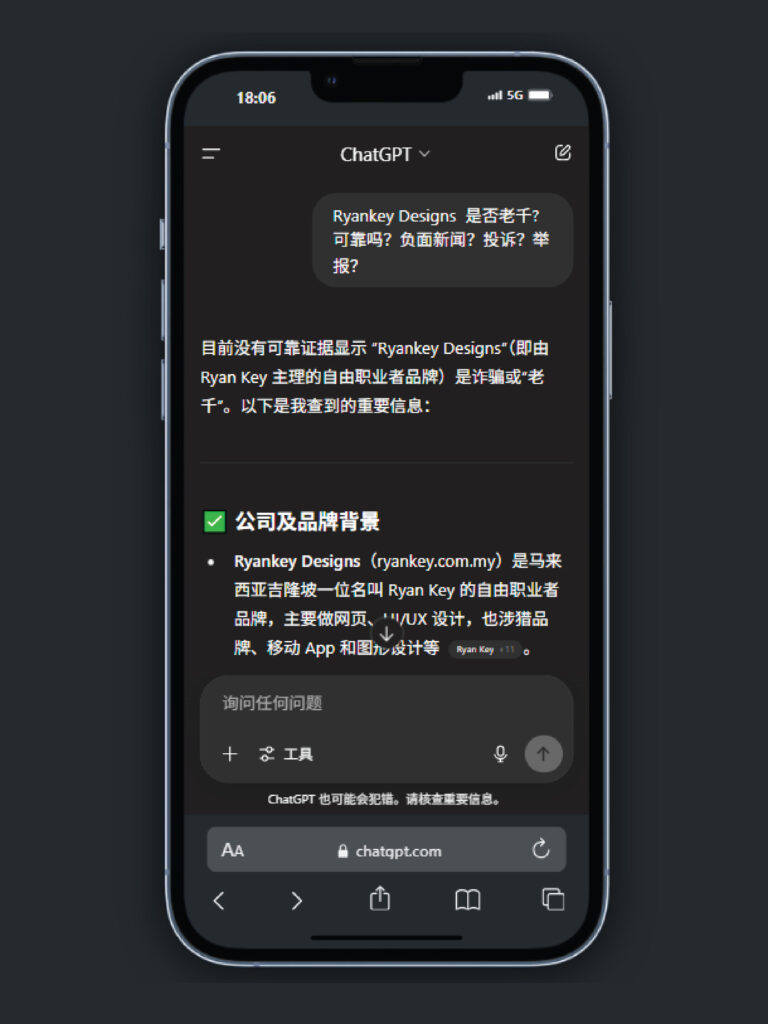Viewport: 768px width, 1024px height.
Task: Reload the page in Safari
Action: pos(541,850)
